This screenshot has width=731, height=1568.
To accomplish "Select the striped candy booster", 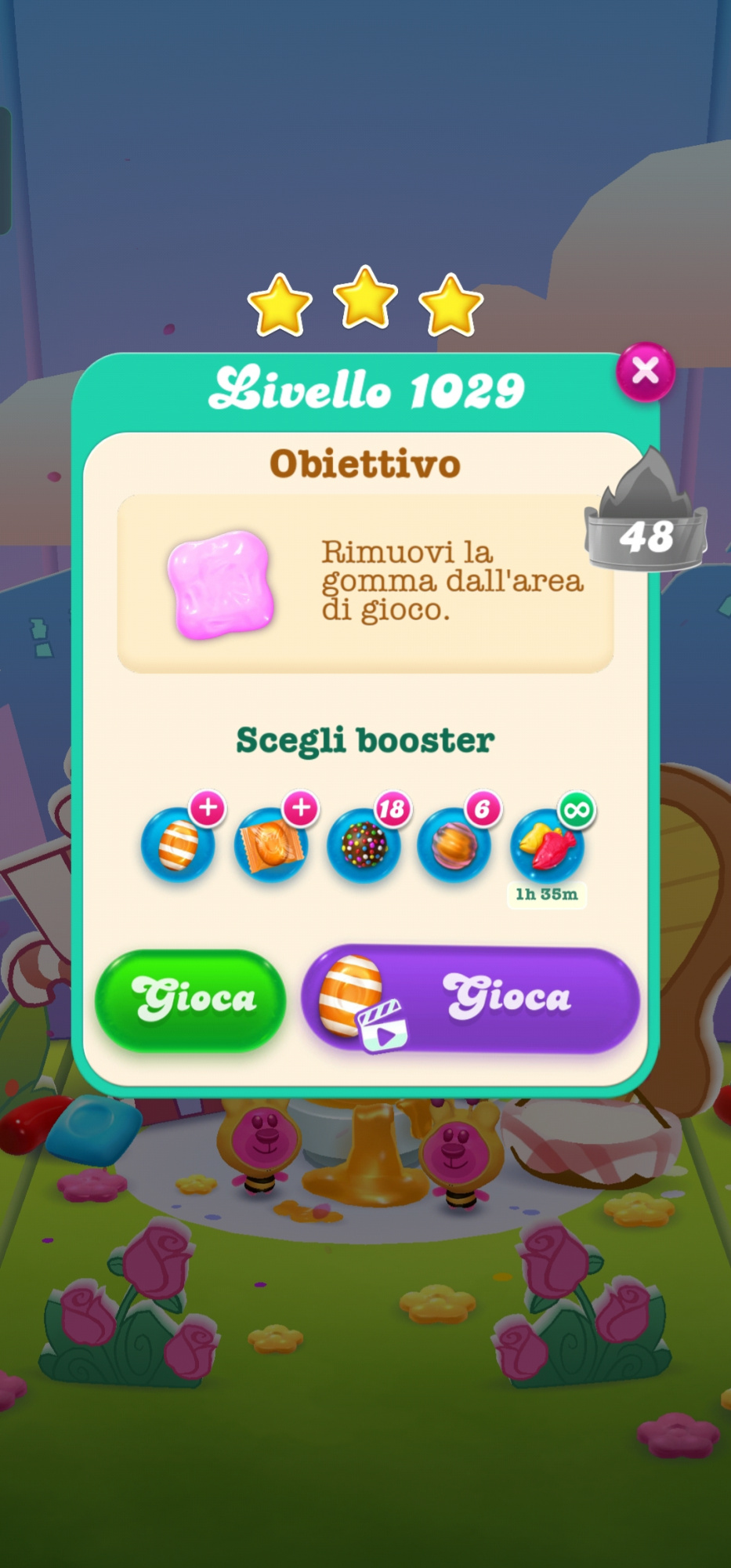I will (x=179, y=846).
